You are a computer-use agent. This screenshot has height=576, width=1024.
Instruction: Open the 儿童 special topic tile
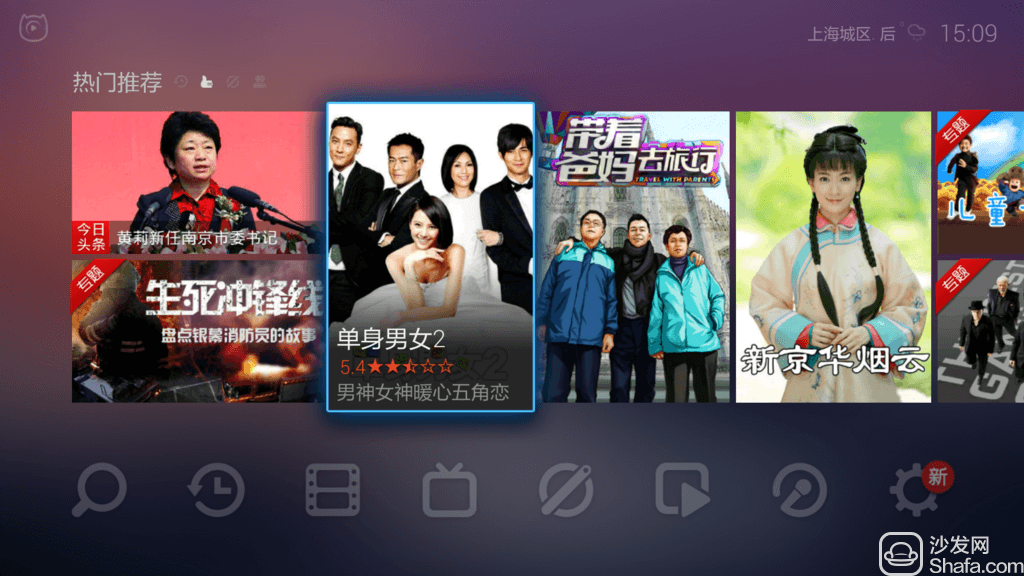click(980, 182)
